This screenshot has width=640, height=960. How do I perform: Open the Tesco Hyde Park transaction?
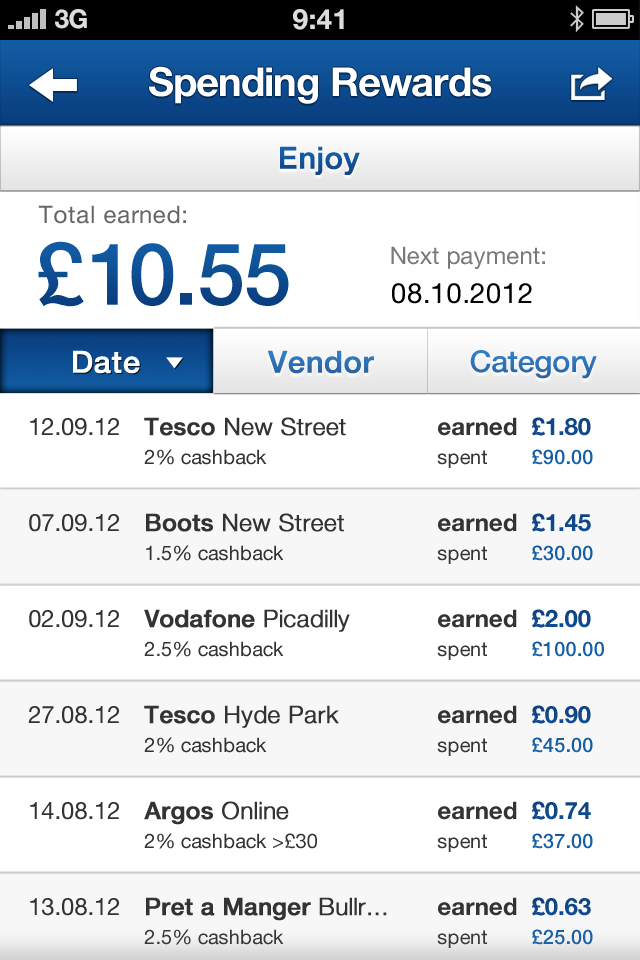point(320,729)
